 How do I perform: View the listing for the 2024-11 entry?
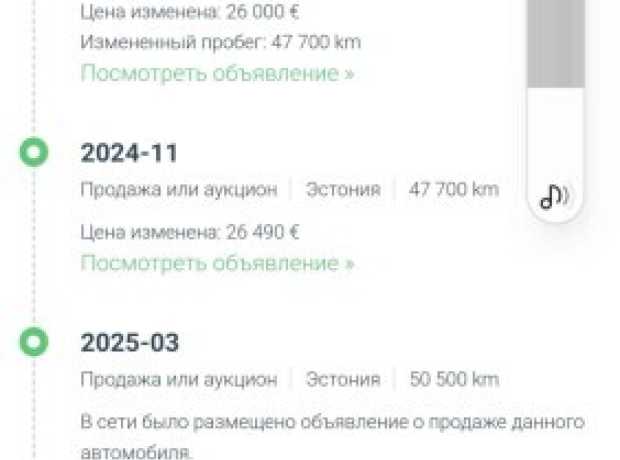pyautogui.click(x=217, y=263)
